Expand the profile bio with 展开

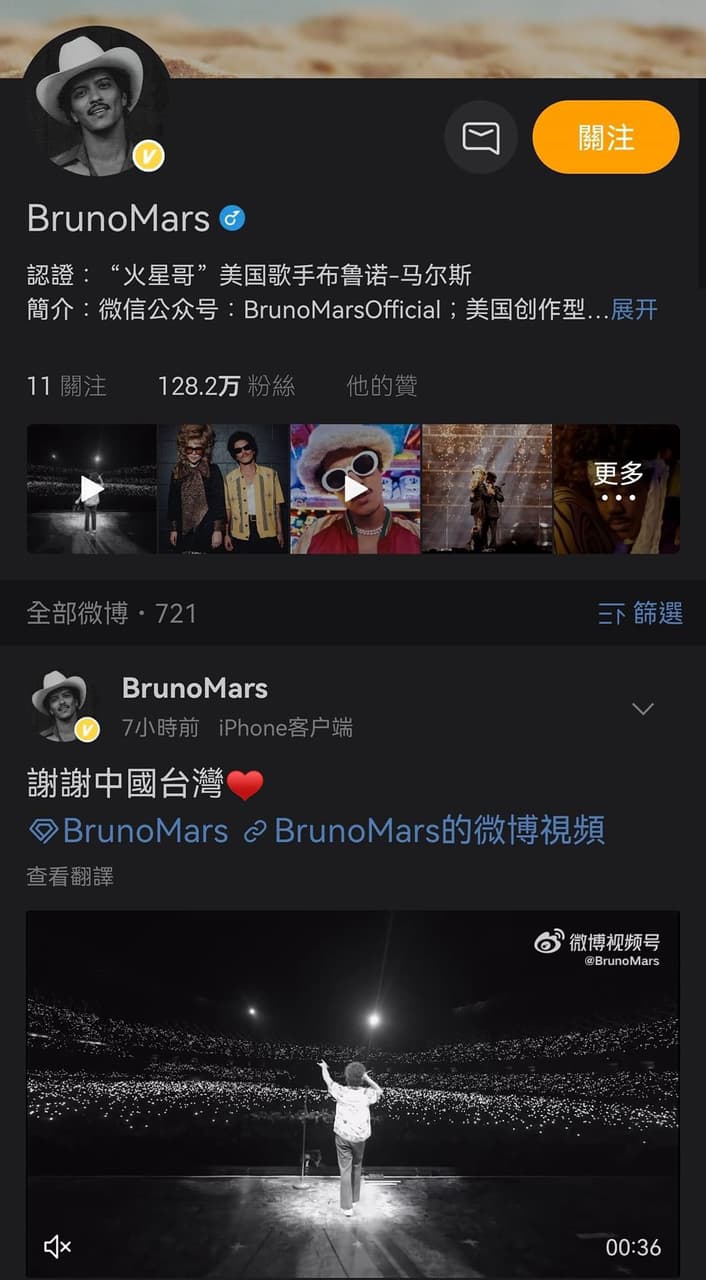(634, 309)
